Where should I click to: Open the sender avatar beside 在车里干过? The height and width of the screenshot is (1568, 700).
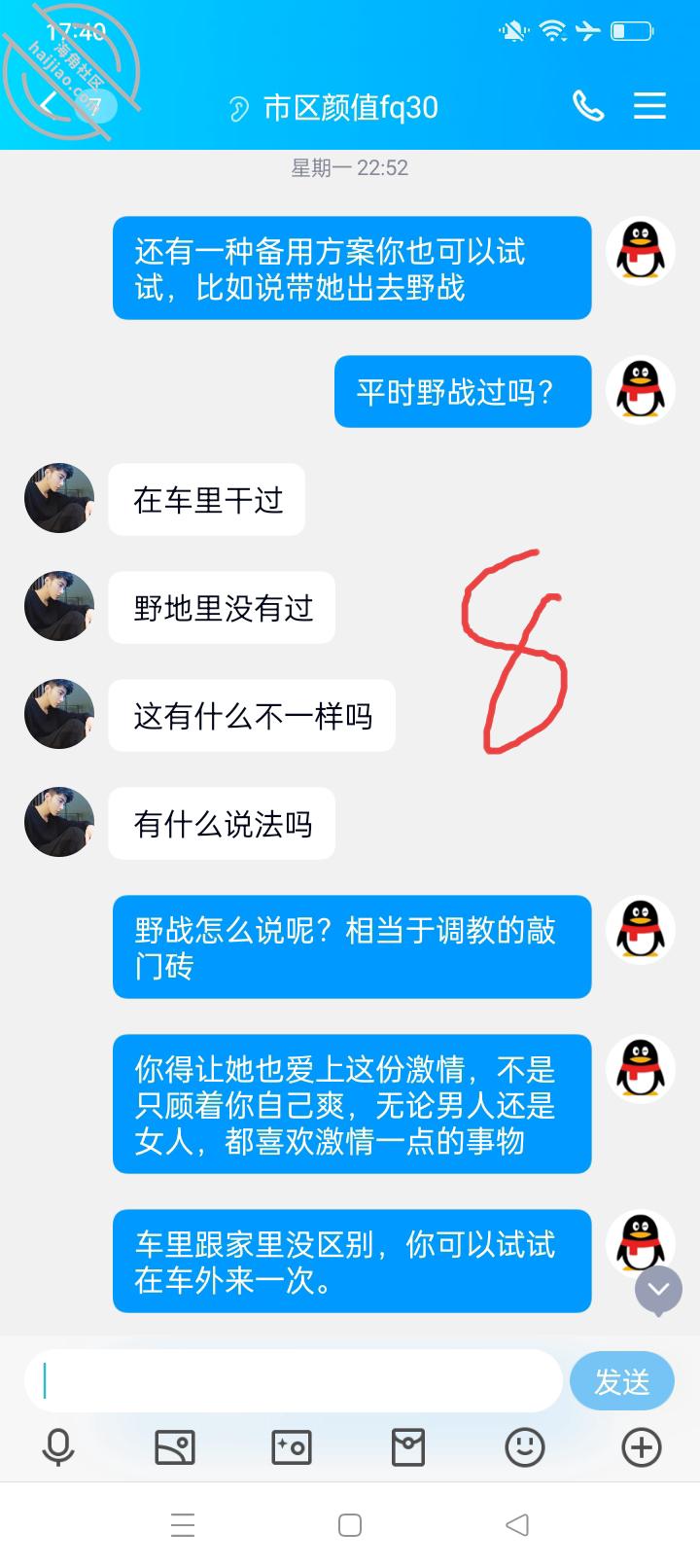point(59,498)
